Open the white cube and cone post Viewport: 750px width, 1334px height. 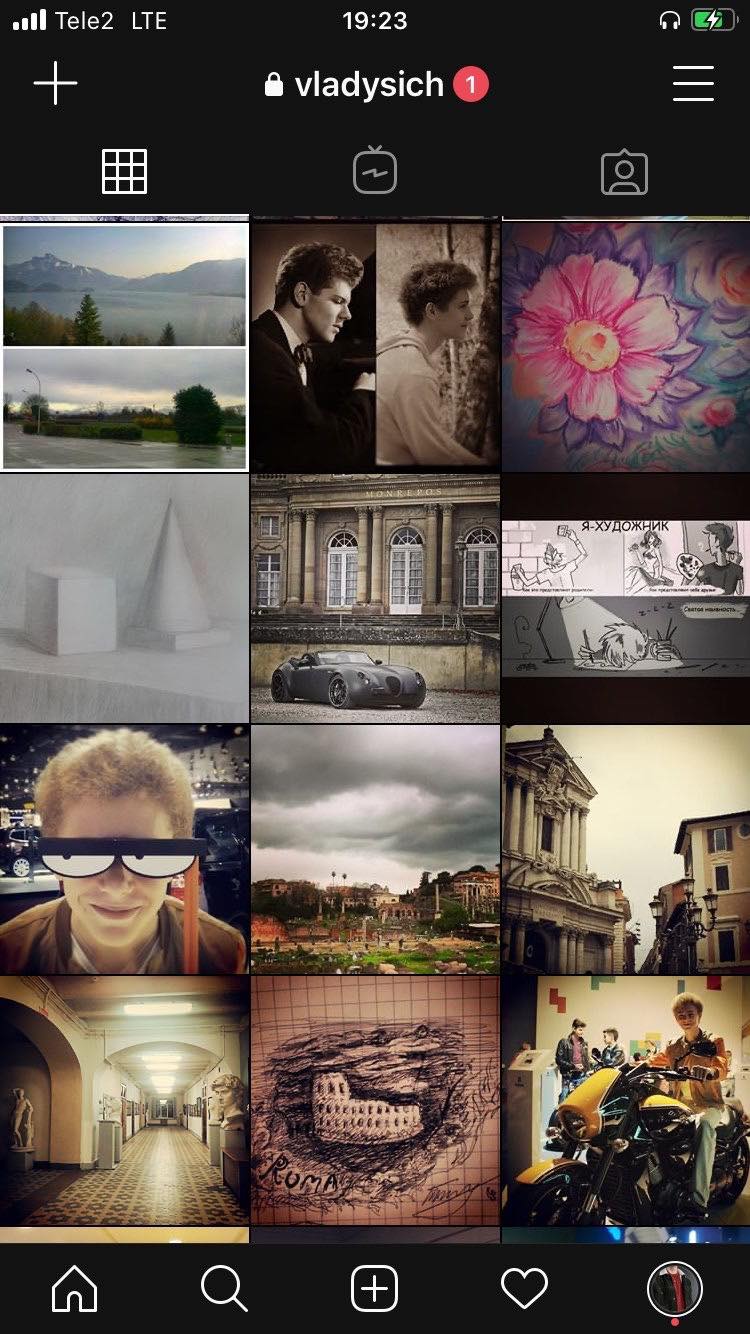click(124, 597)
